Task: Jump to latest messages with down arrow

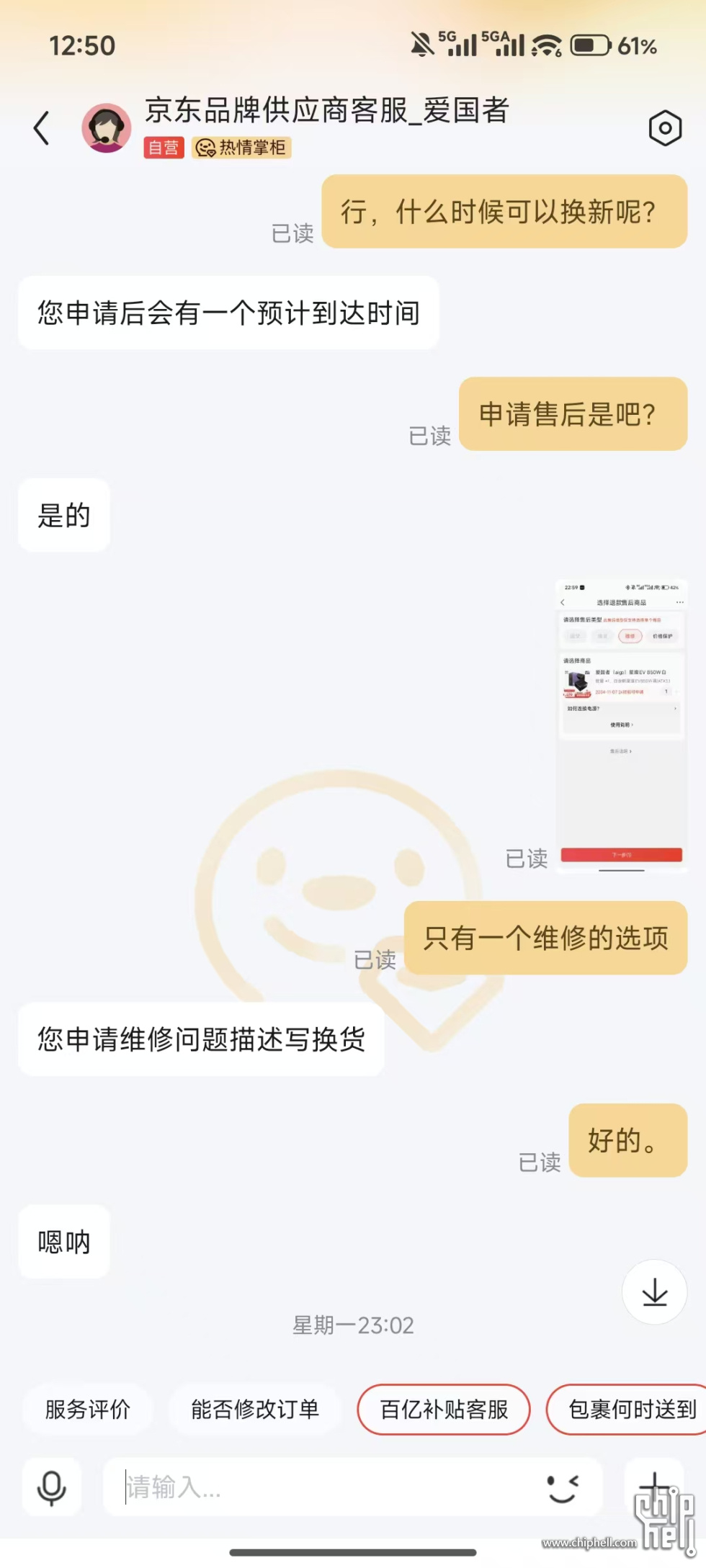Action: coord(654,1291)
